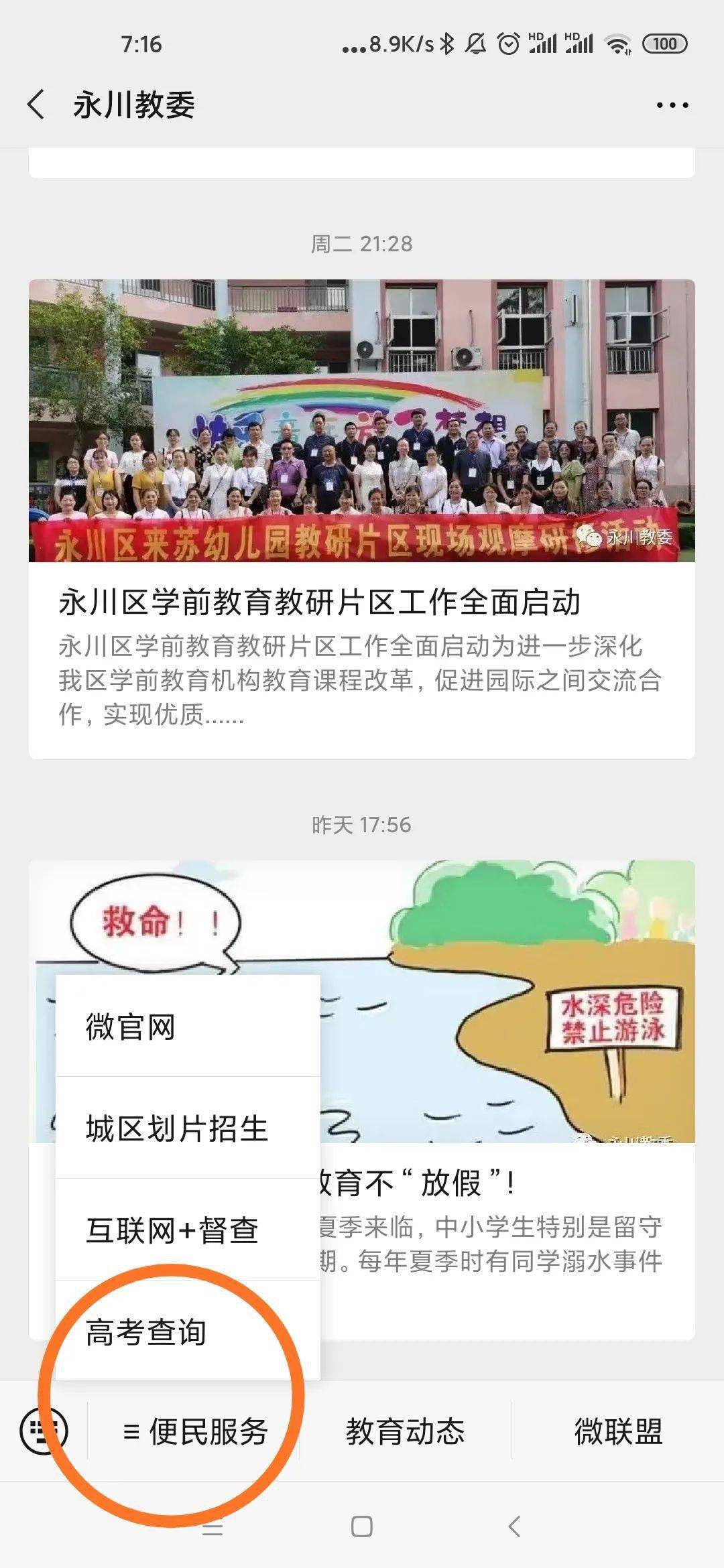Open the 微联盟 menu

(x=617, y=1432)
